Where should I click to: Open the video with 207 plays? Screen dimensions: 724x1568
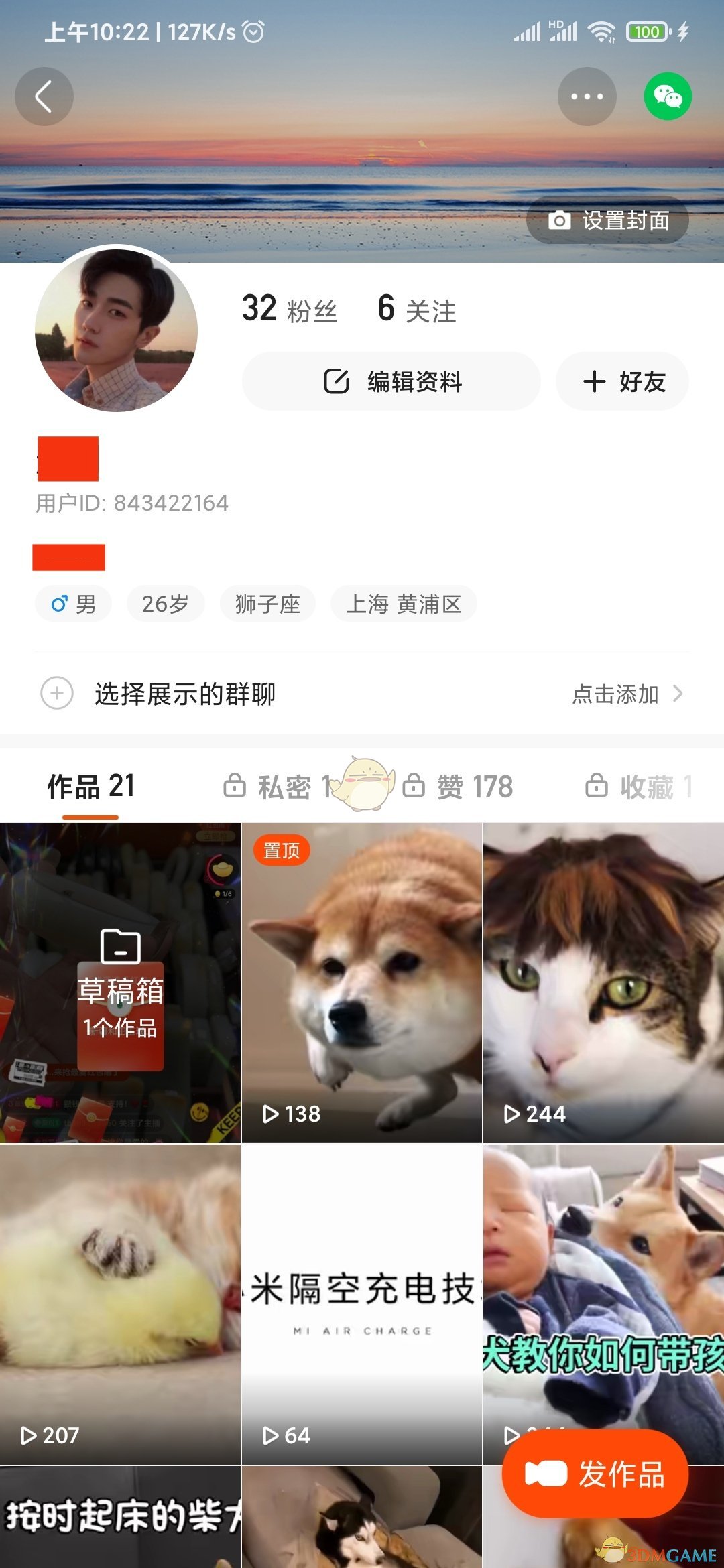coord(120,1304)
